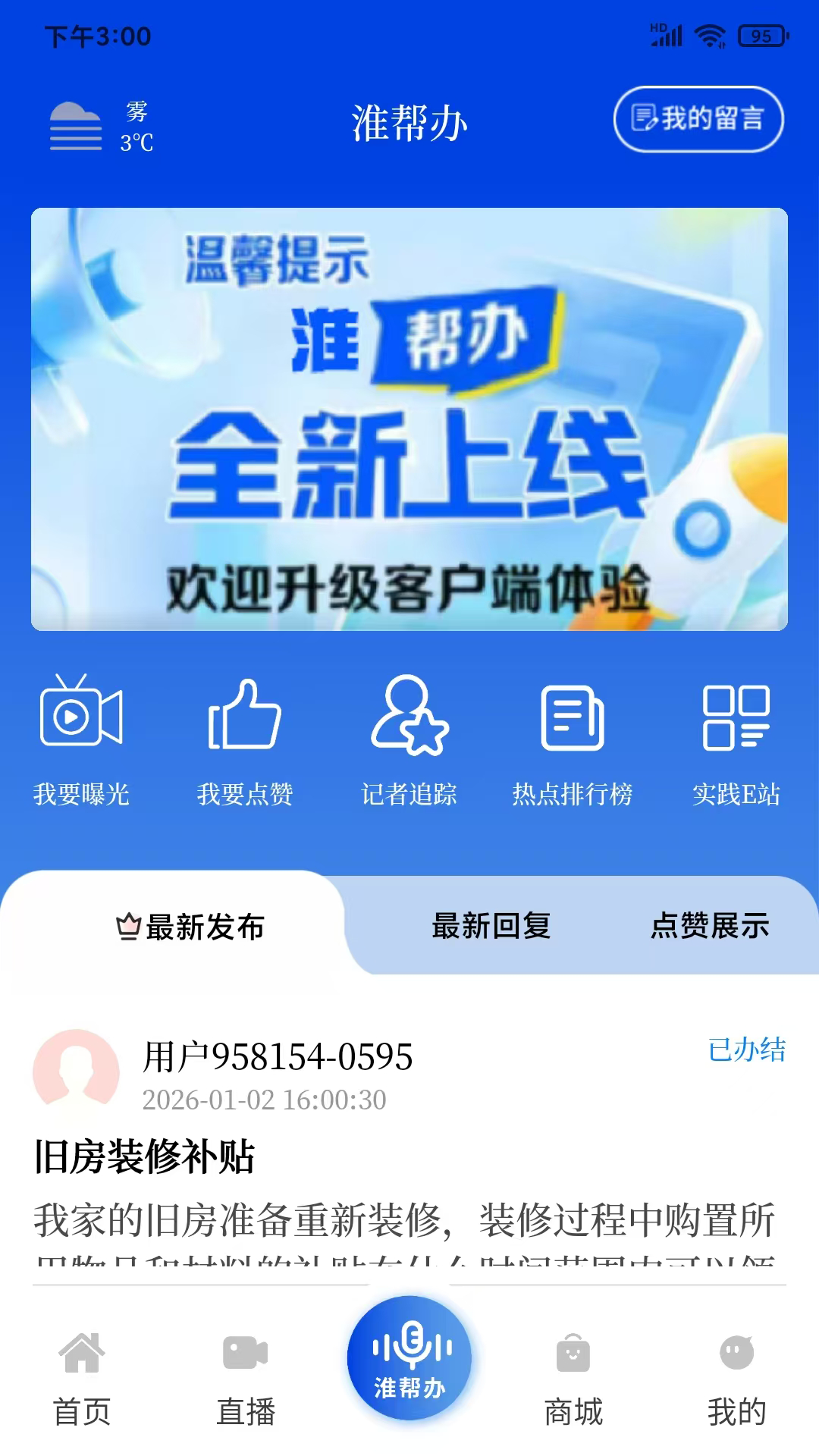The height and width of the screenshot is (1456, 819).
Task: Tap the weather icon showing 雾 3℃
Action: (75, 125)
